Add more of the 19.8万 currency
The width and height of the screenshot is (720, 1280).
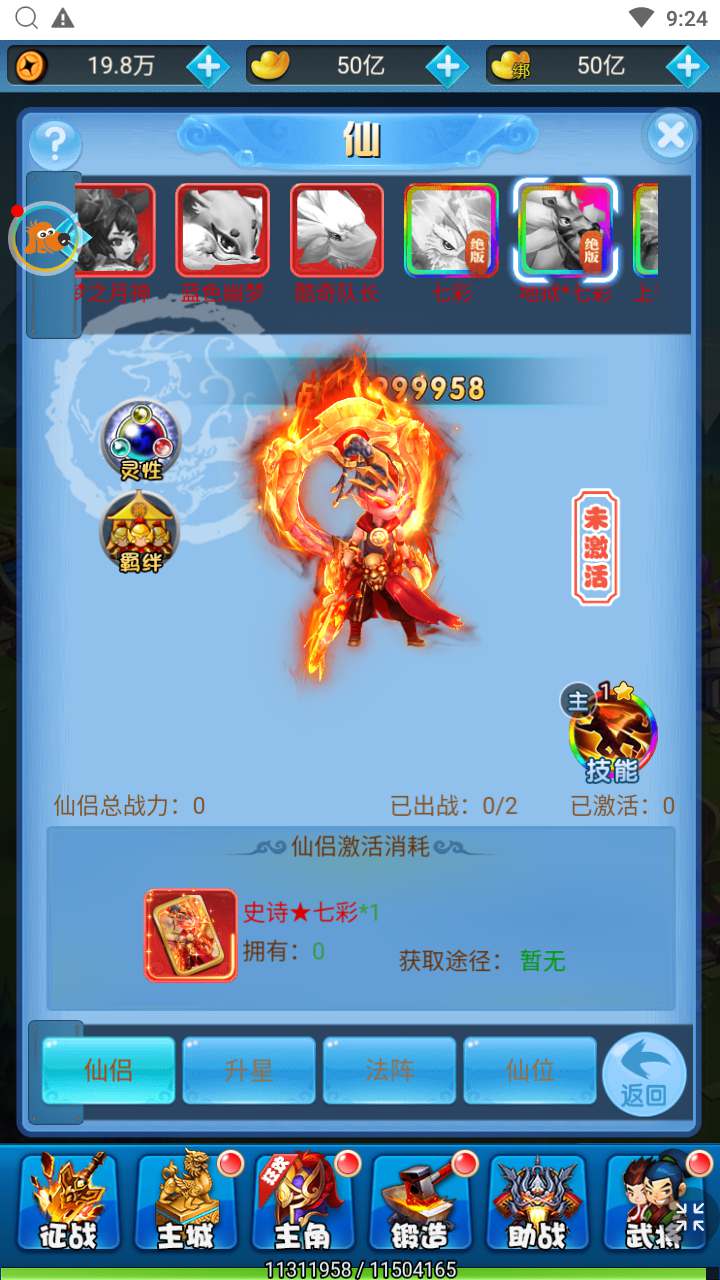tap(208, 67)
